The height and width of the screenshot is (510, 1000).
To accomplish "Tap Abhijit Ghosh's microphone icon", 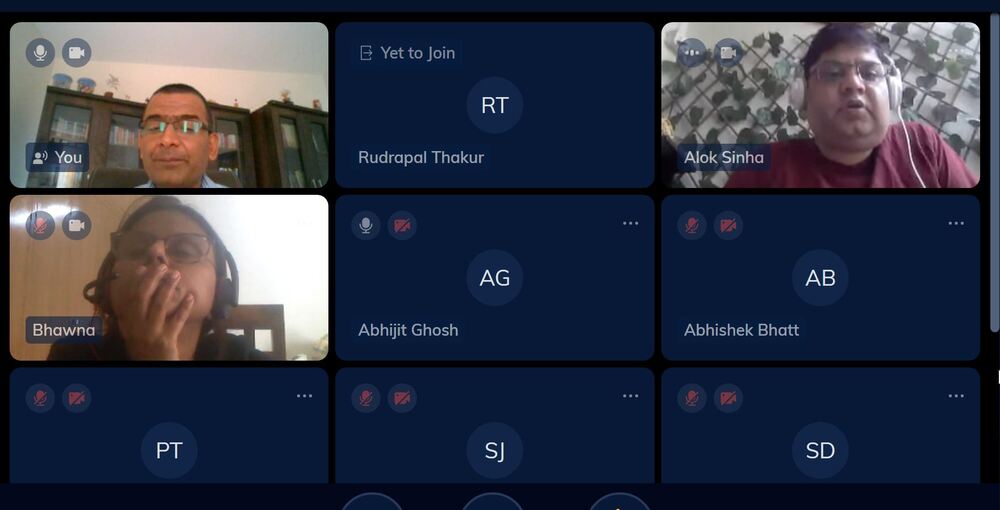I will (x=366, y=225).
